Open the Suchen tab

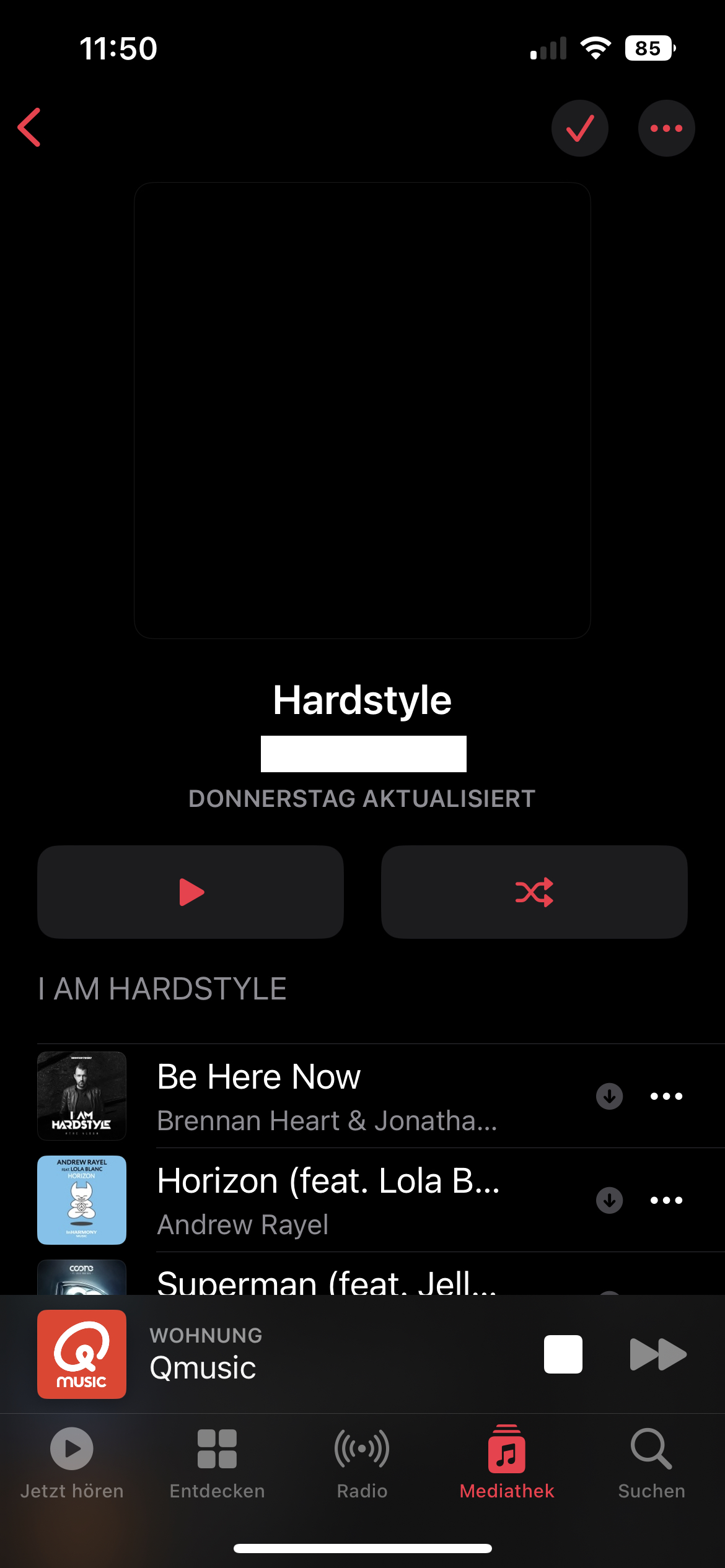pos(651,1463)
